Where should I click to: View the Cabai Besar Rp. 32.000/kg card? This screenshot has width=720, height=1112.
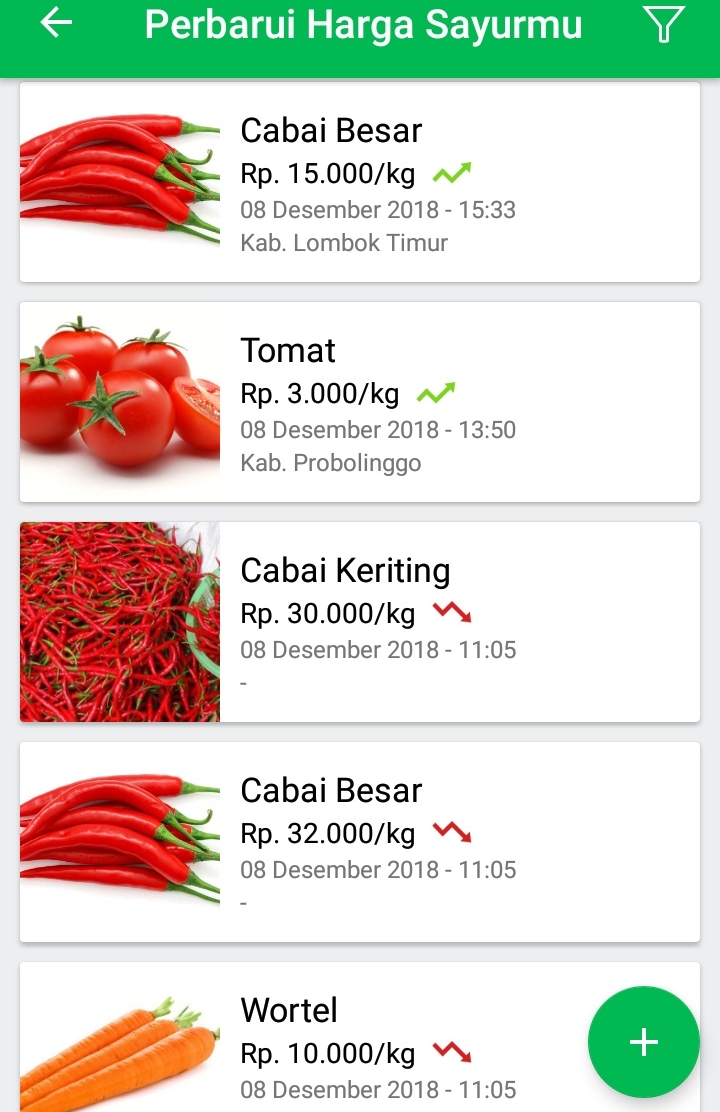(360, 842)
